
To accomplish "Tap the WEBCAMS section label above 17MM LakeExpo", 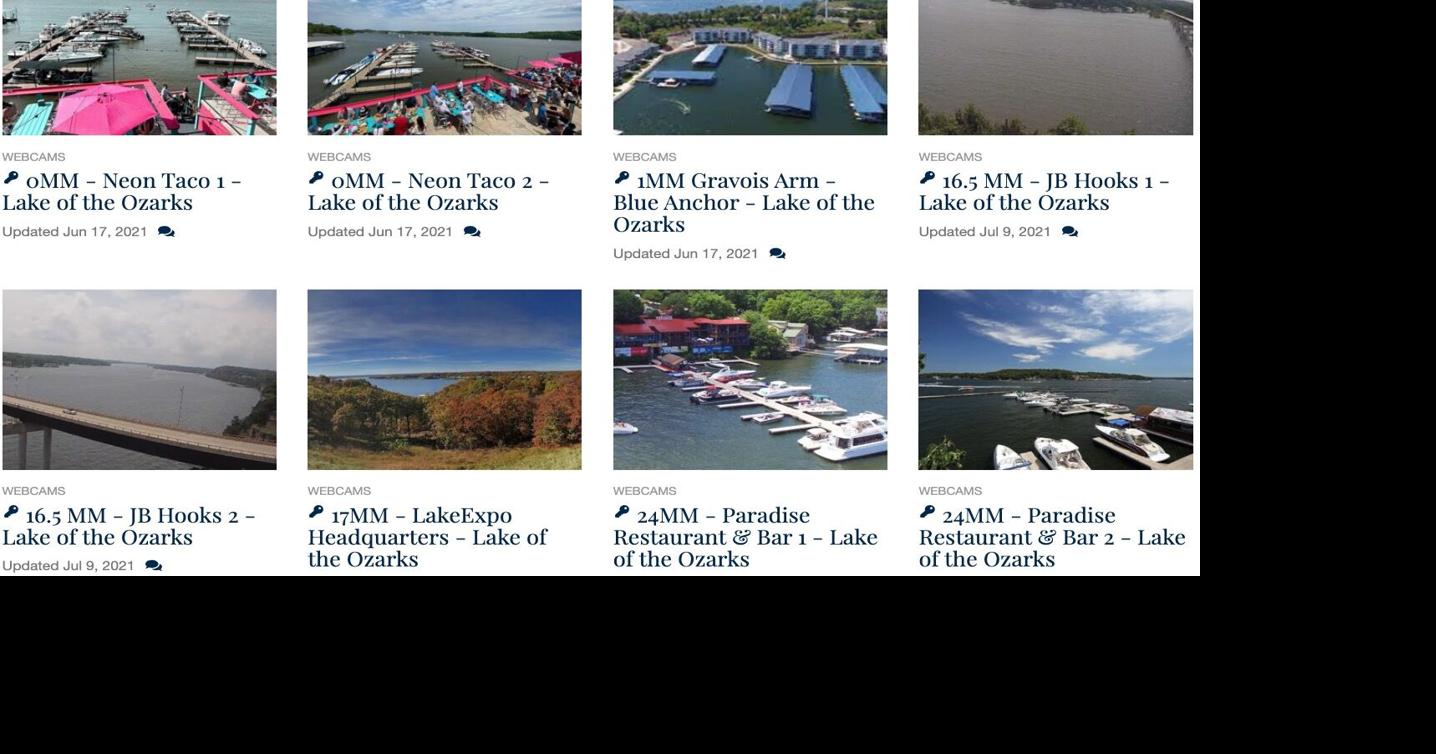I will pos(339,491).
